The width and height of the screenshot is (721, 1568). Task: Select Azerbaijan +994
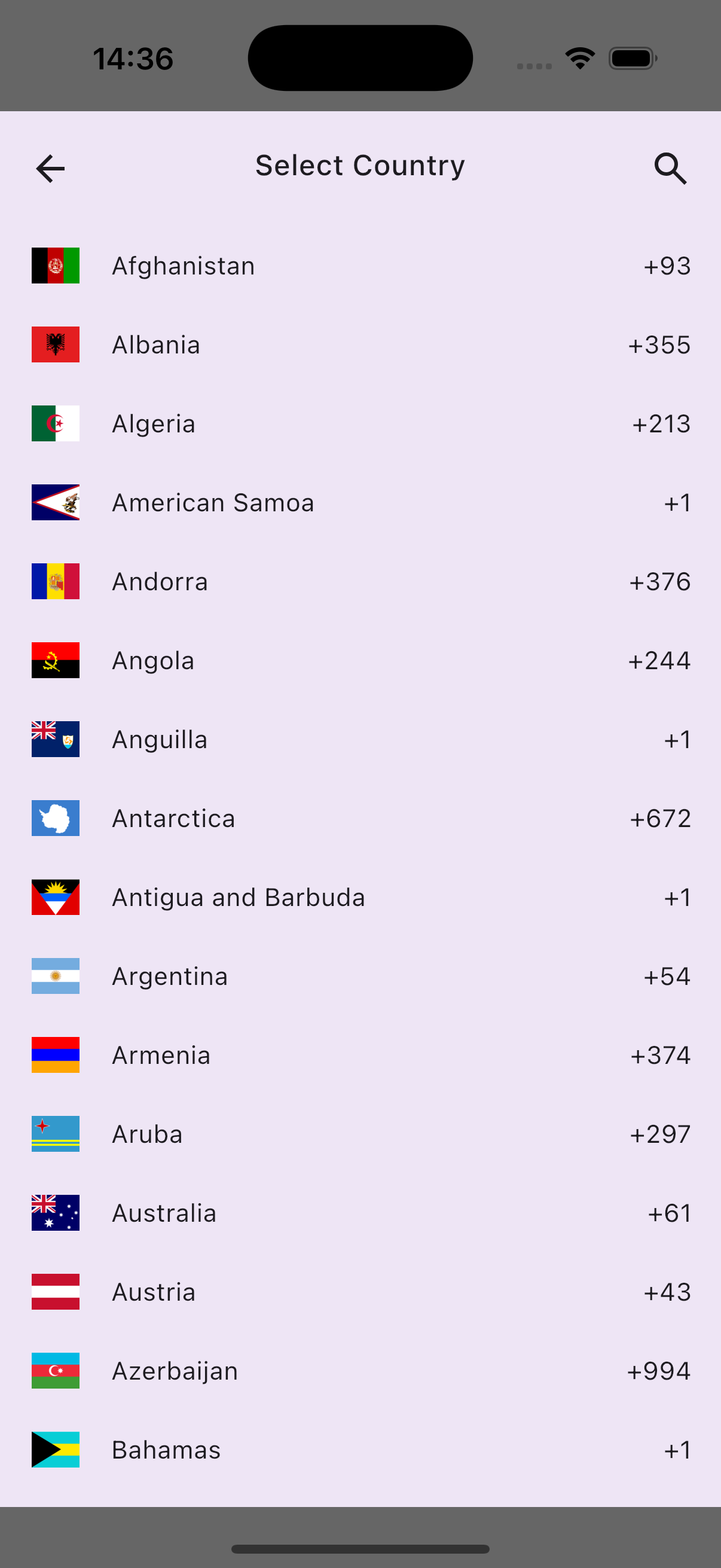coord(360,1371)
